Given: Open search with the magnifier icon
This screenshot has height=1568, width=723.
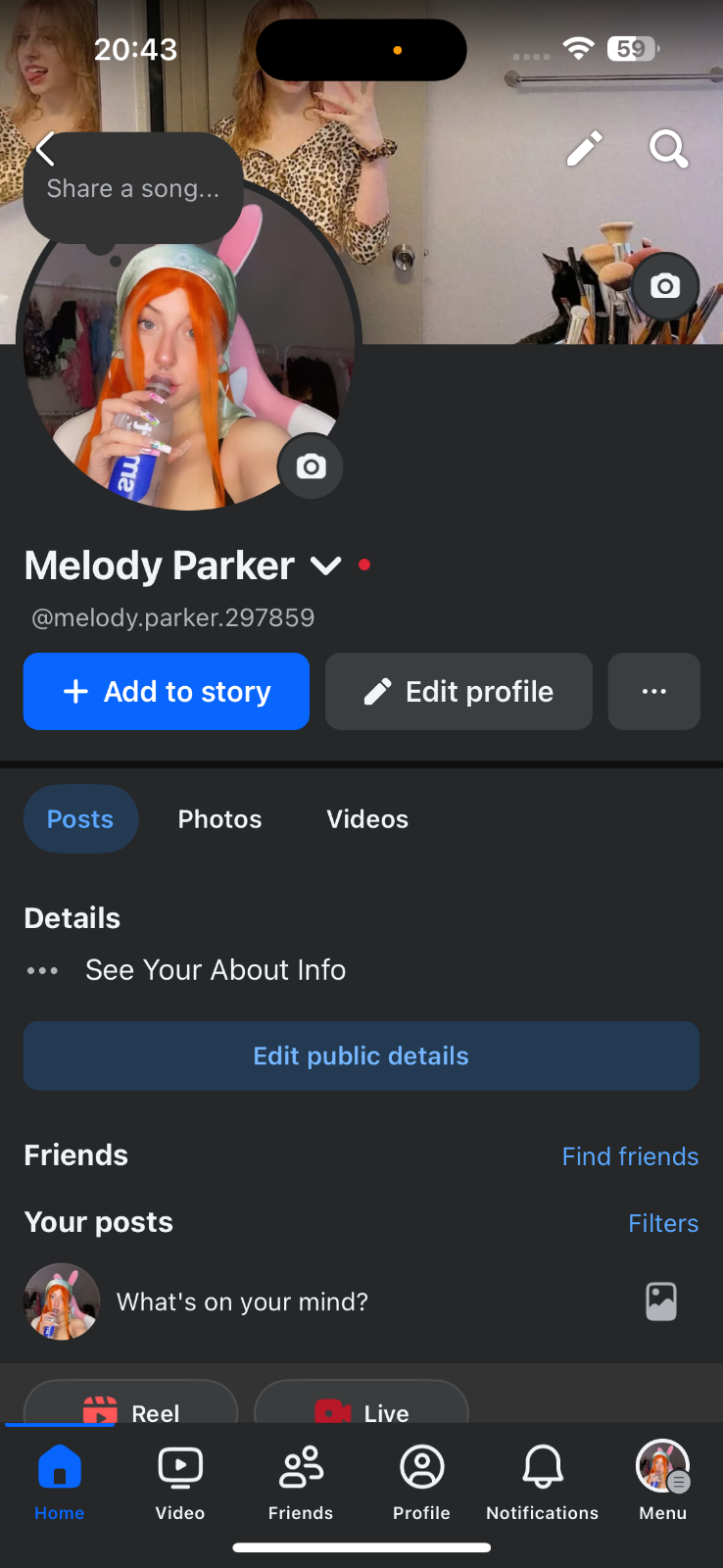Looking at the screenshot, I should coord(669,149).
